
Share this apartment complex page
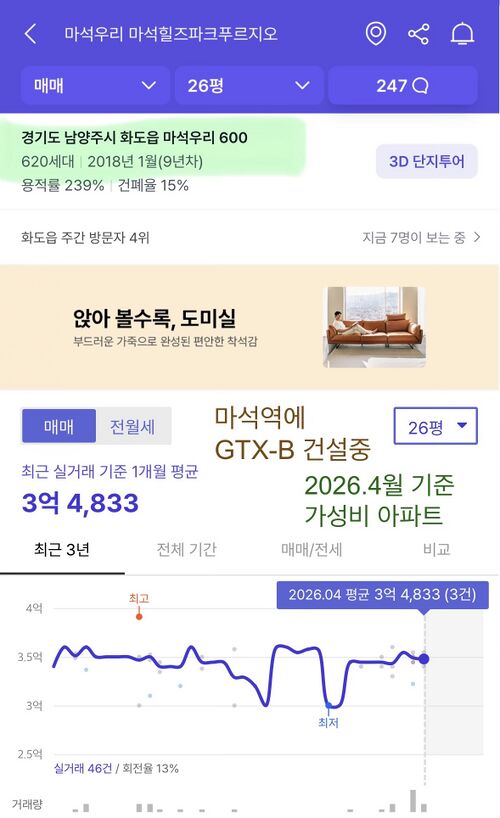click(418, 34)
